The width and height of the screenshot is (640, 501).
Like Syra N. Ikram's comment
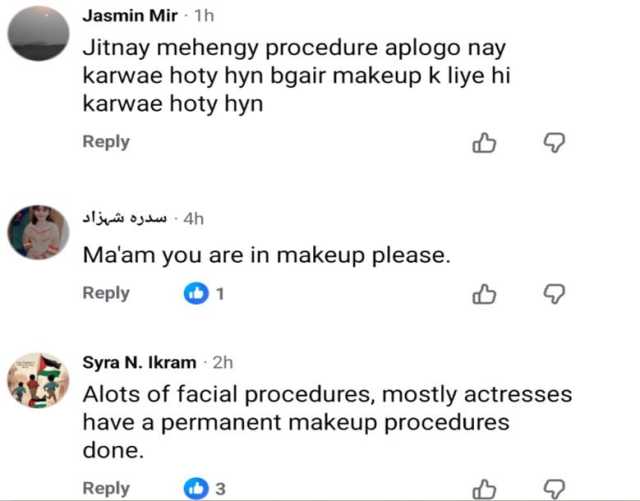(484, 489)
